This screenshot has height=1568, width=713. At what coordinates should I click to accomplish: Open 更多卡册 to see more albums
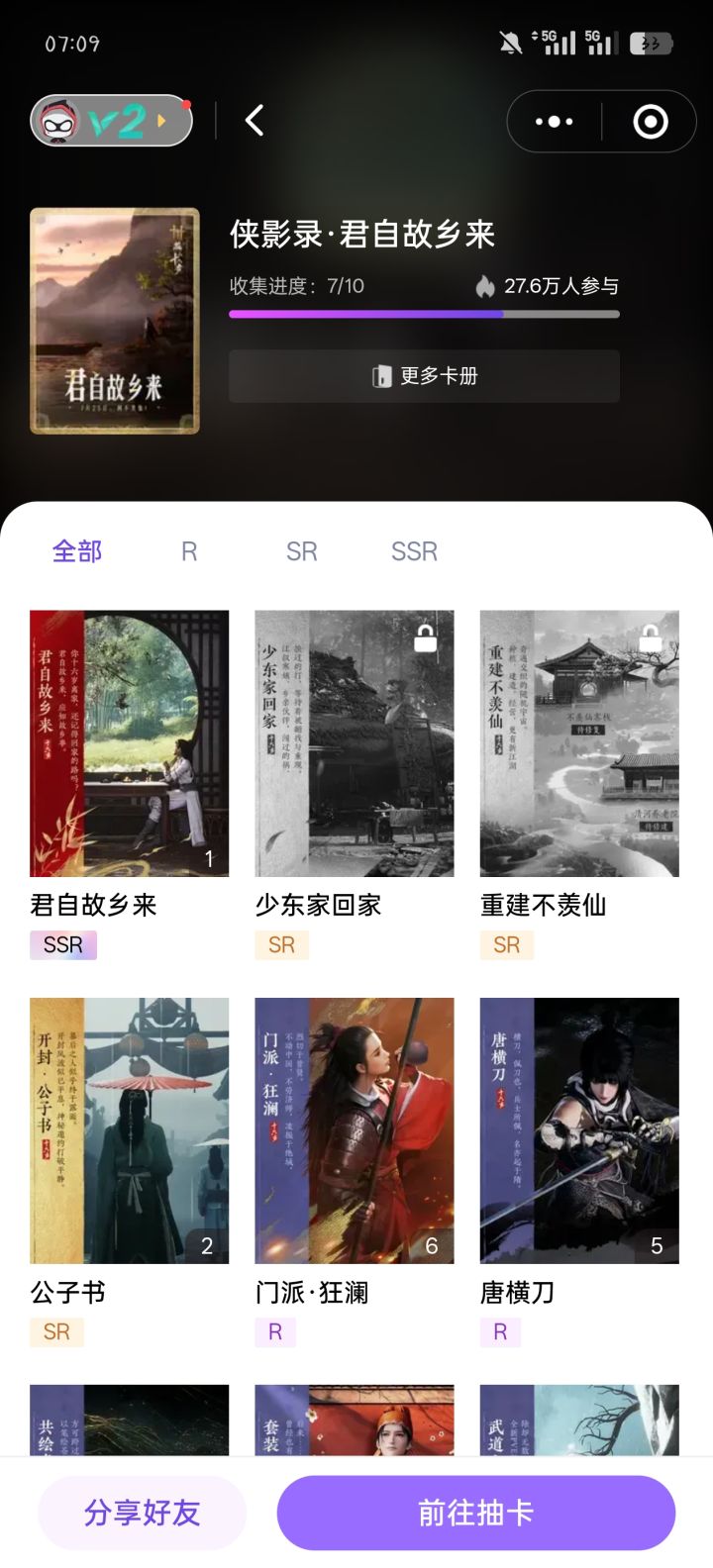(424, 376)
